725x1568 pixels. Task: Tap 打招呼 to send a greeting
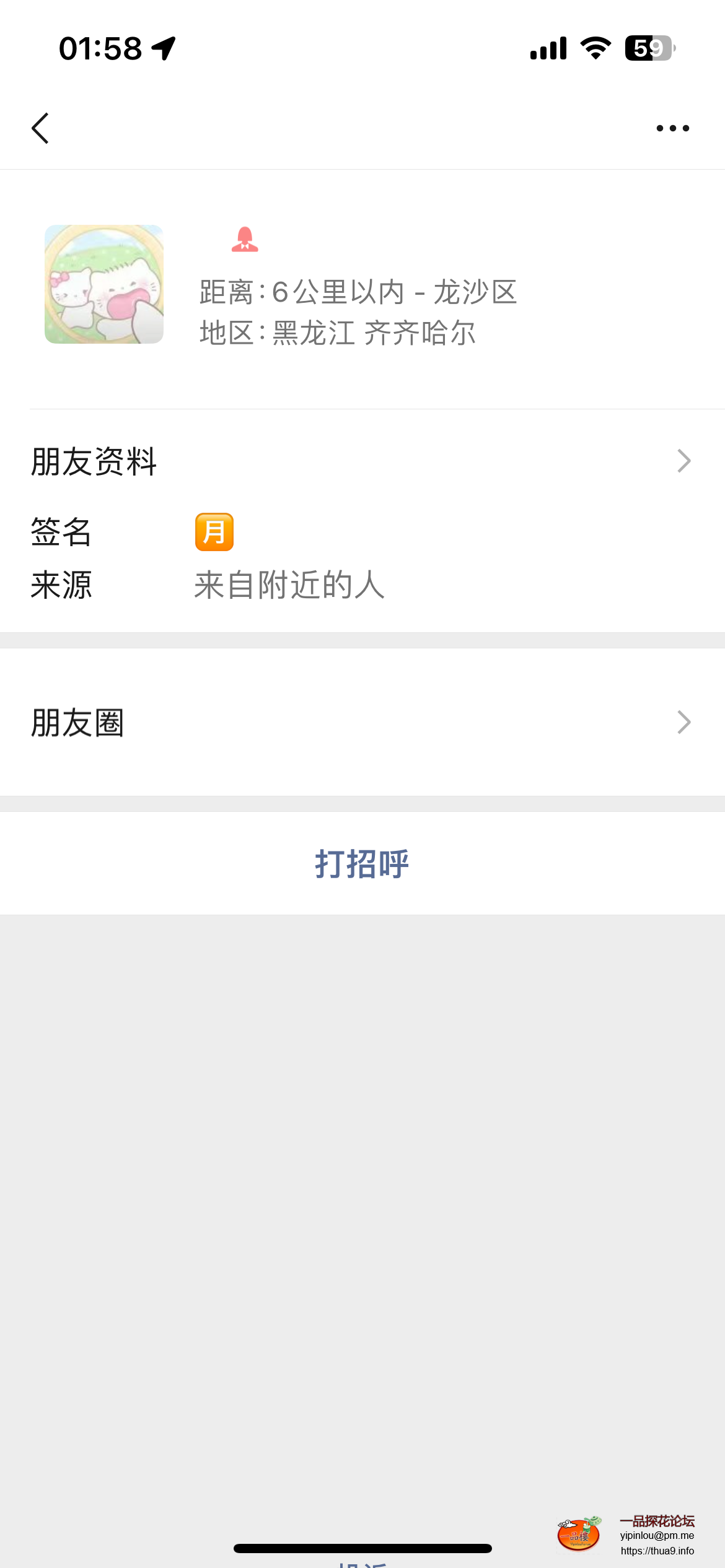[x=362, y=863]
